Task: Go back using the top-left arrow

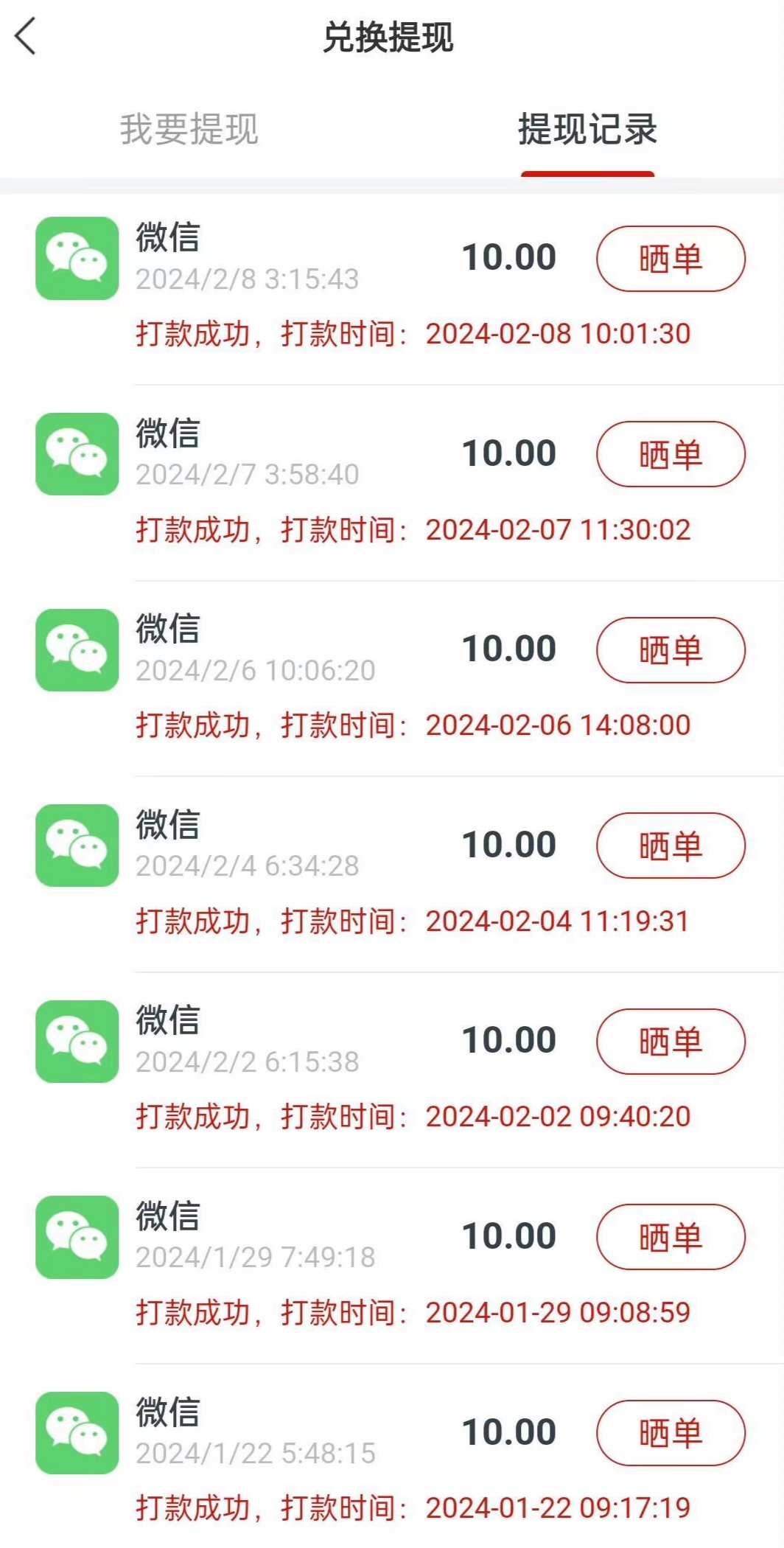Action: click(25, 37)
